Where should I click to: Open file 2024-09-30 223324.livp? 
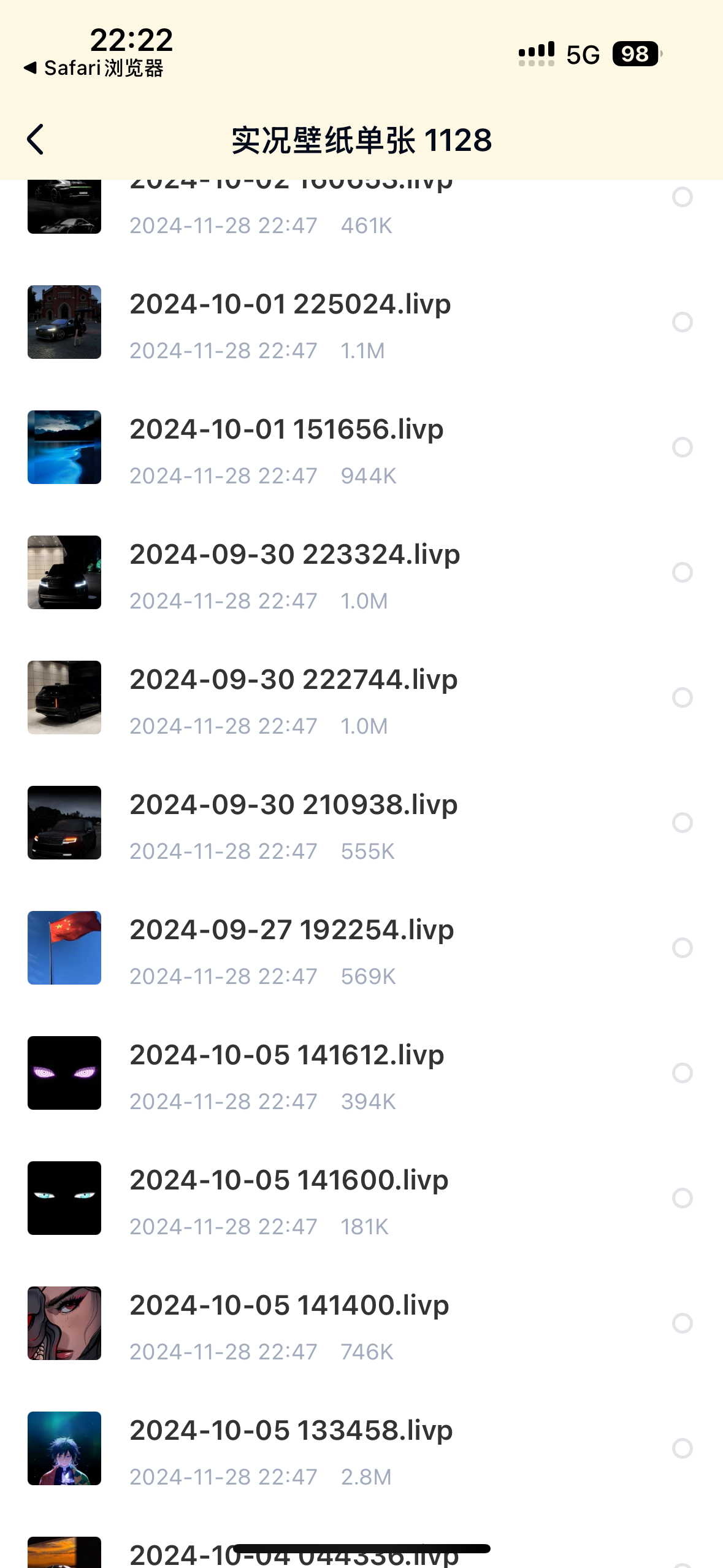click(x=361, y=572)
